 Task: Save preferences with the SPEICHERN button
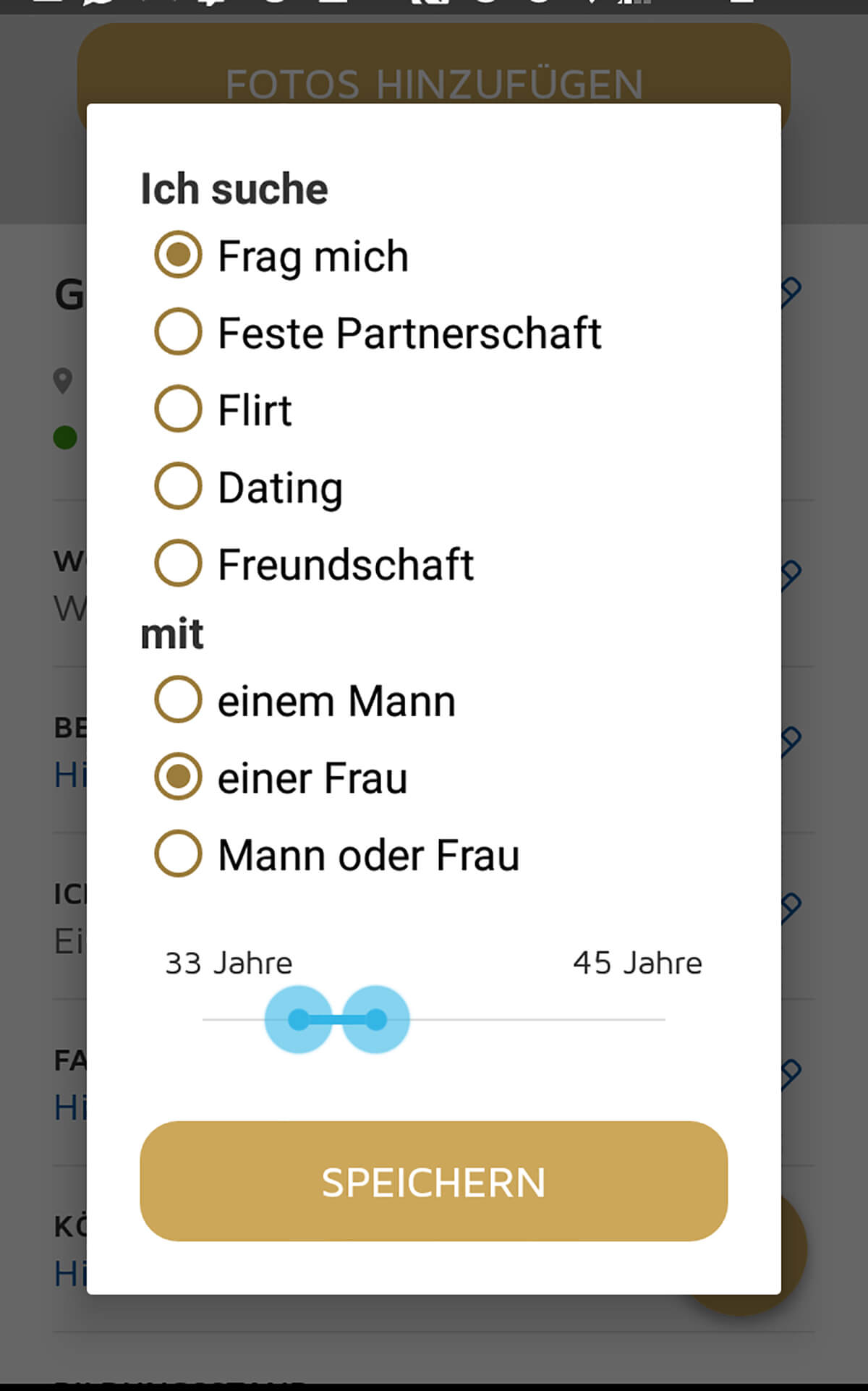[x=433, y=1181]
